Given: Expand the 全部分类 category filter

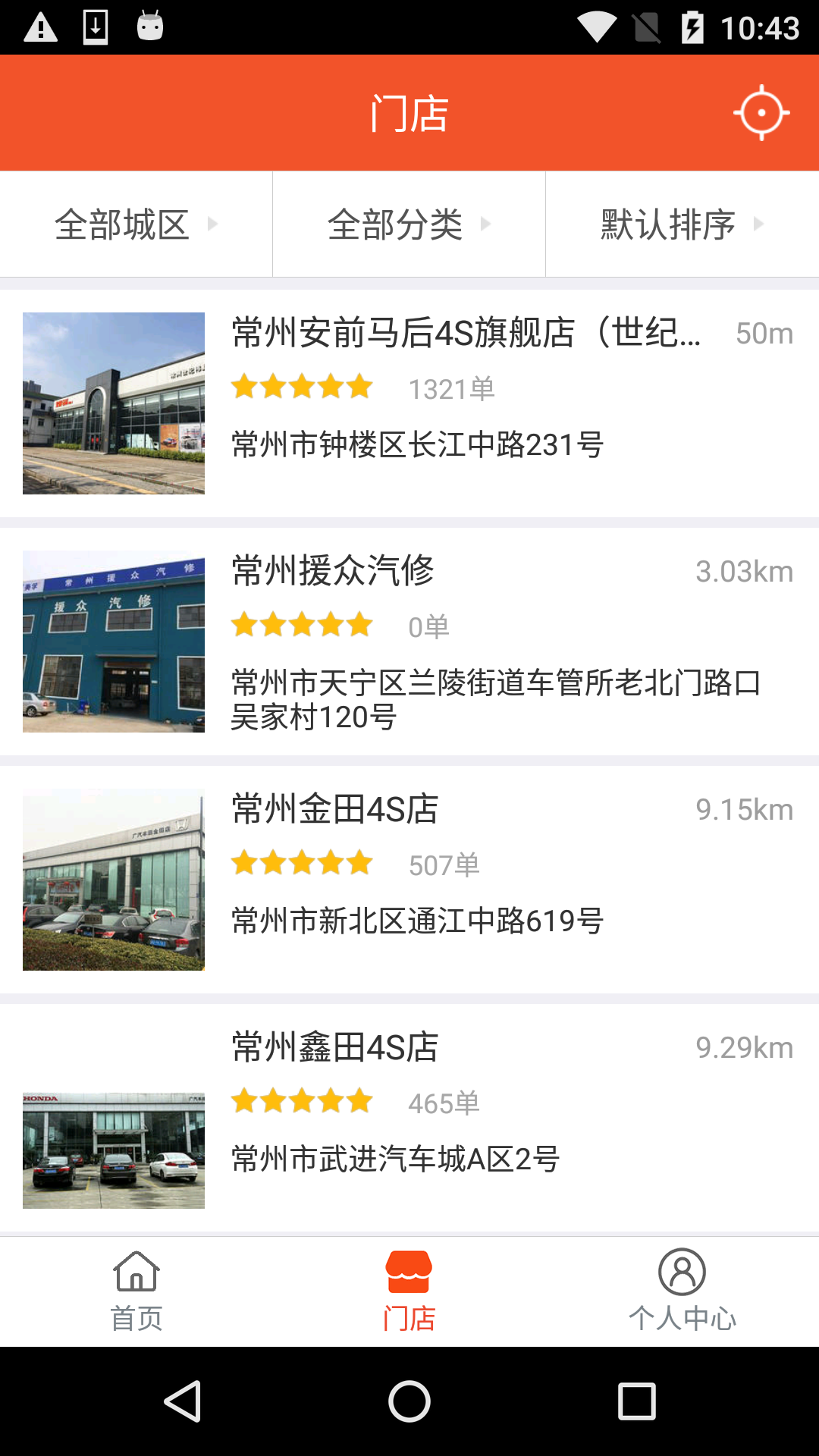Looking at the screenshot, I should 409,224.
